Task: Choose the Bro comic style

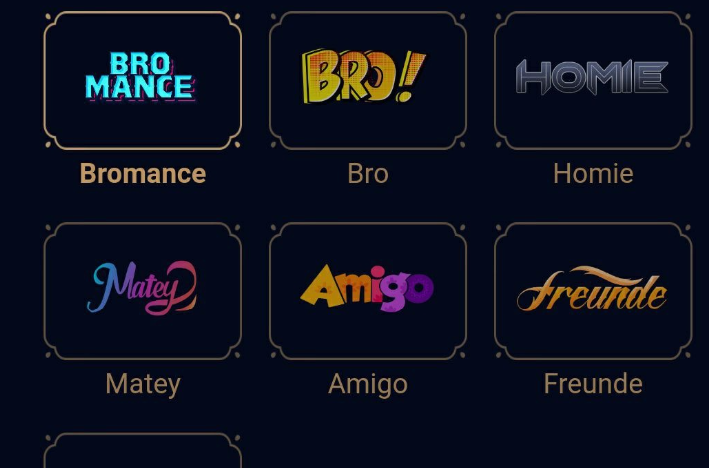Action: pyautogui.click(x=367, y=80)
